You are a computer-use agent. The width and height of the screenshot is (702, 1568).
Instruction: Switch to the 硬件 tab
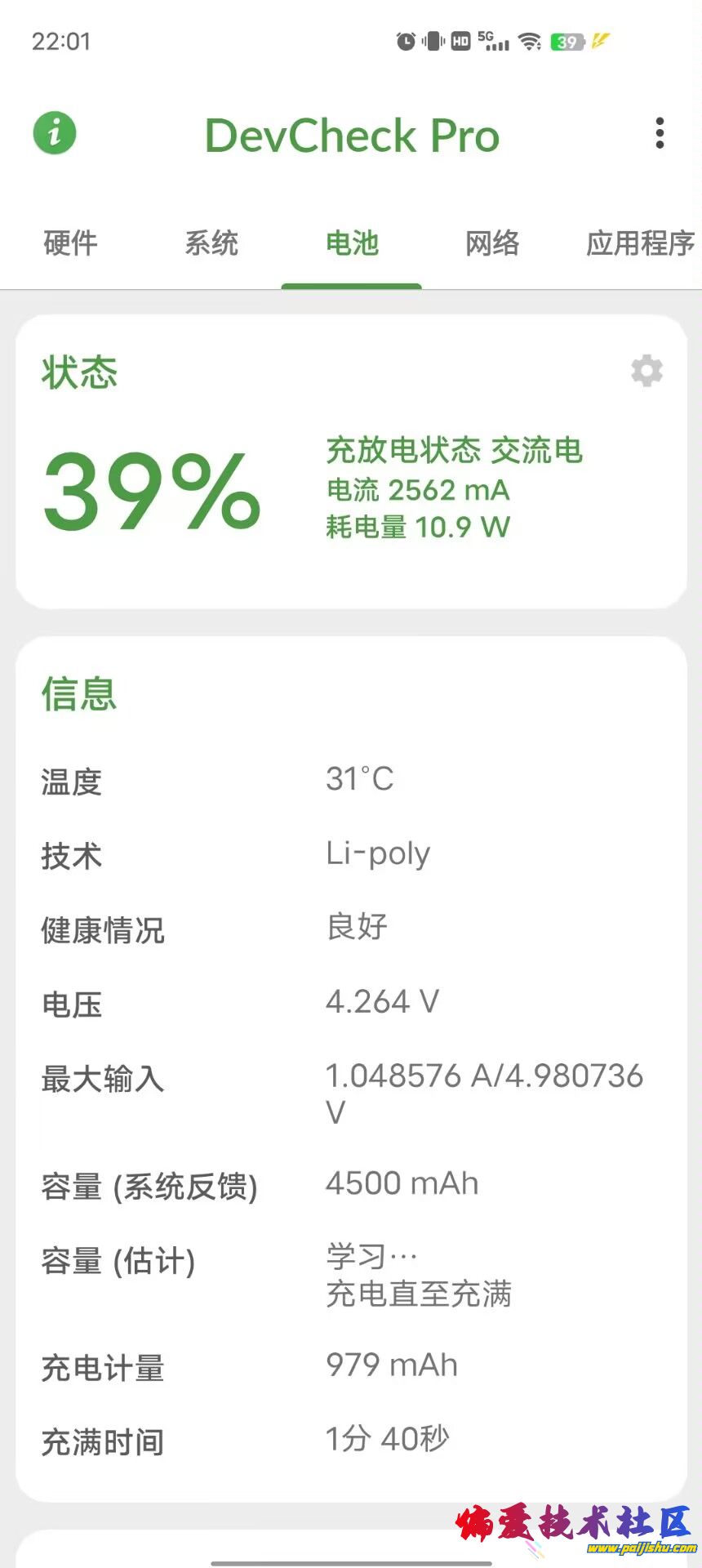click(x=70, y=243)
